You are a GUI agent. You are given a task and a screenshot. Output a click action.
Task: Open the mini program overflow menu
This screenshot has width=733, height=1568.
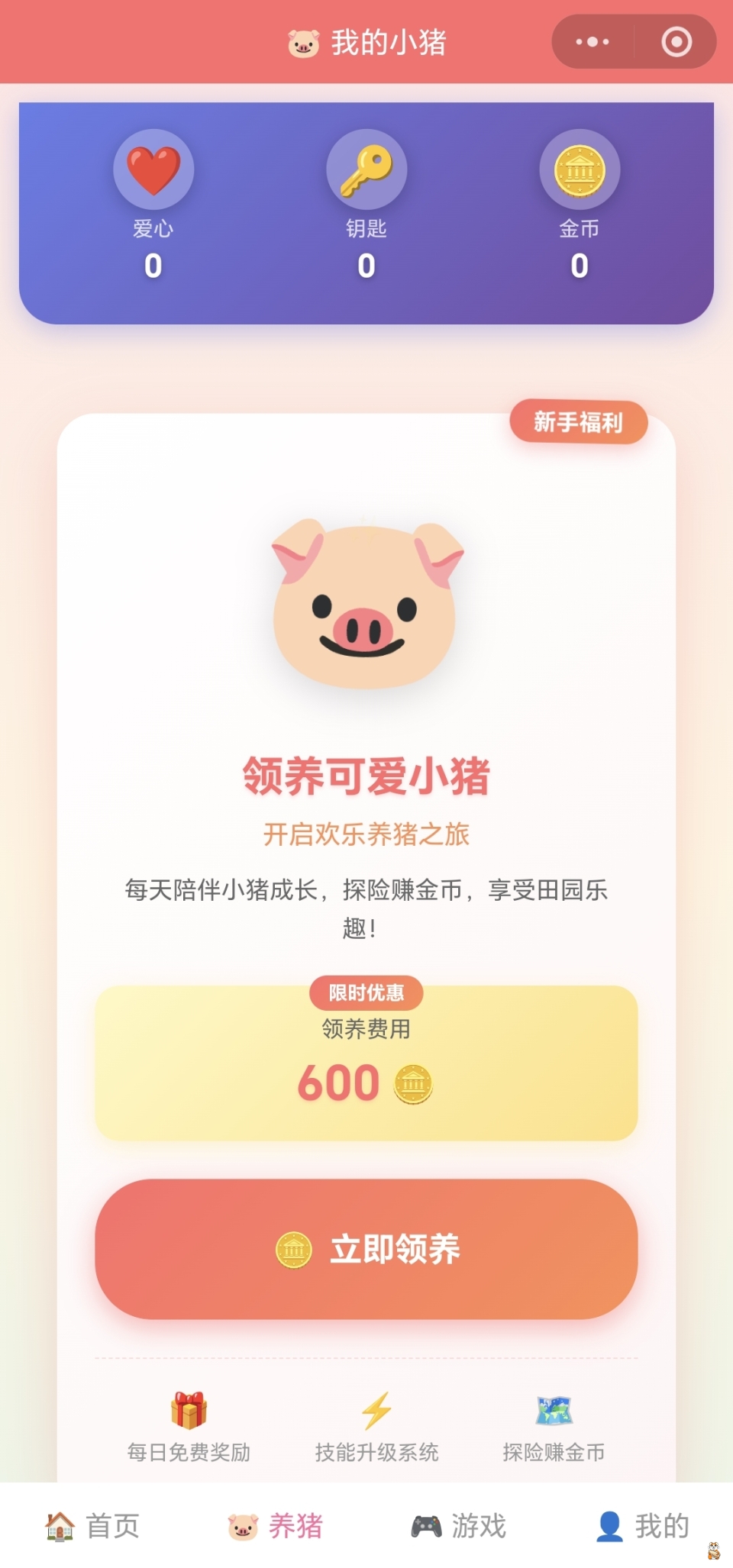tap(593, 42)
